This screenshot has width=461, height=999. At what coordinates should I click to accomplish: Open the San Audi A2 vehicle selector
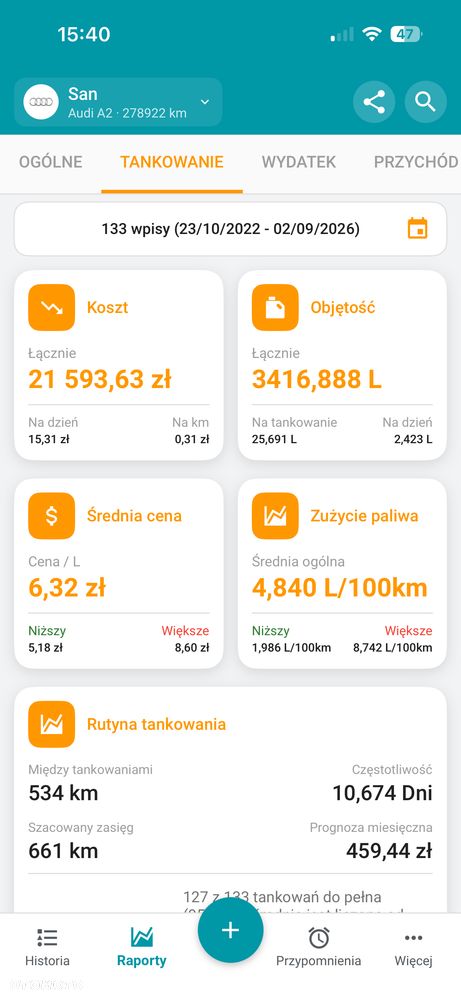pyautogui.click(x=118, y=102)
